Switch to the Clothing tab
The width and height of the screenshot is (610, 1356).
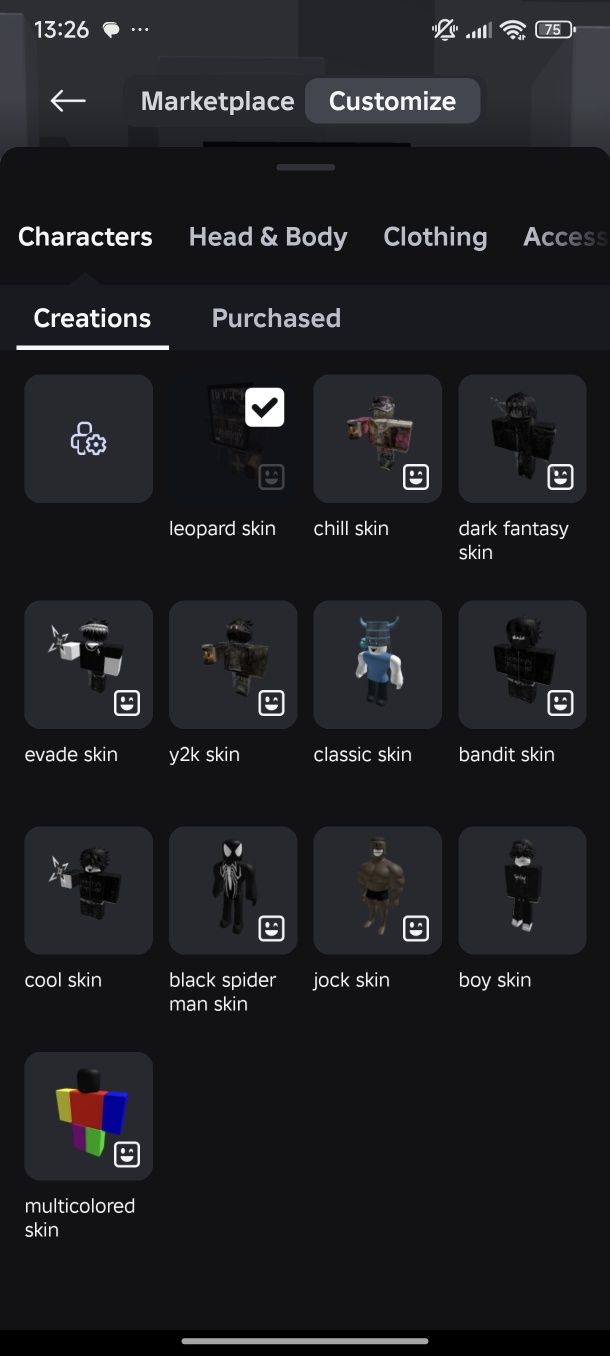click(x=435, y=237)
